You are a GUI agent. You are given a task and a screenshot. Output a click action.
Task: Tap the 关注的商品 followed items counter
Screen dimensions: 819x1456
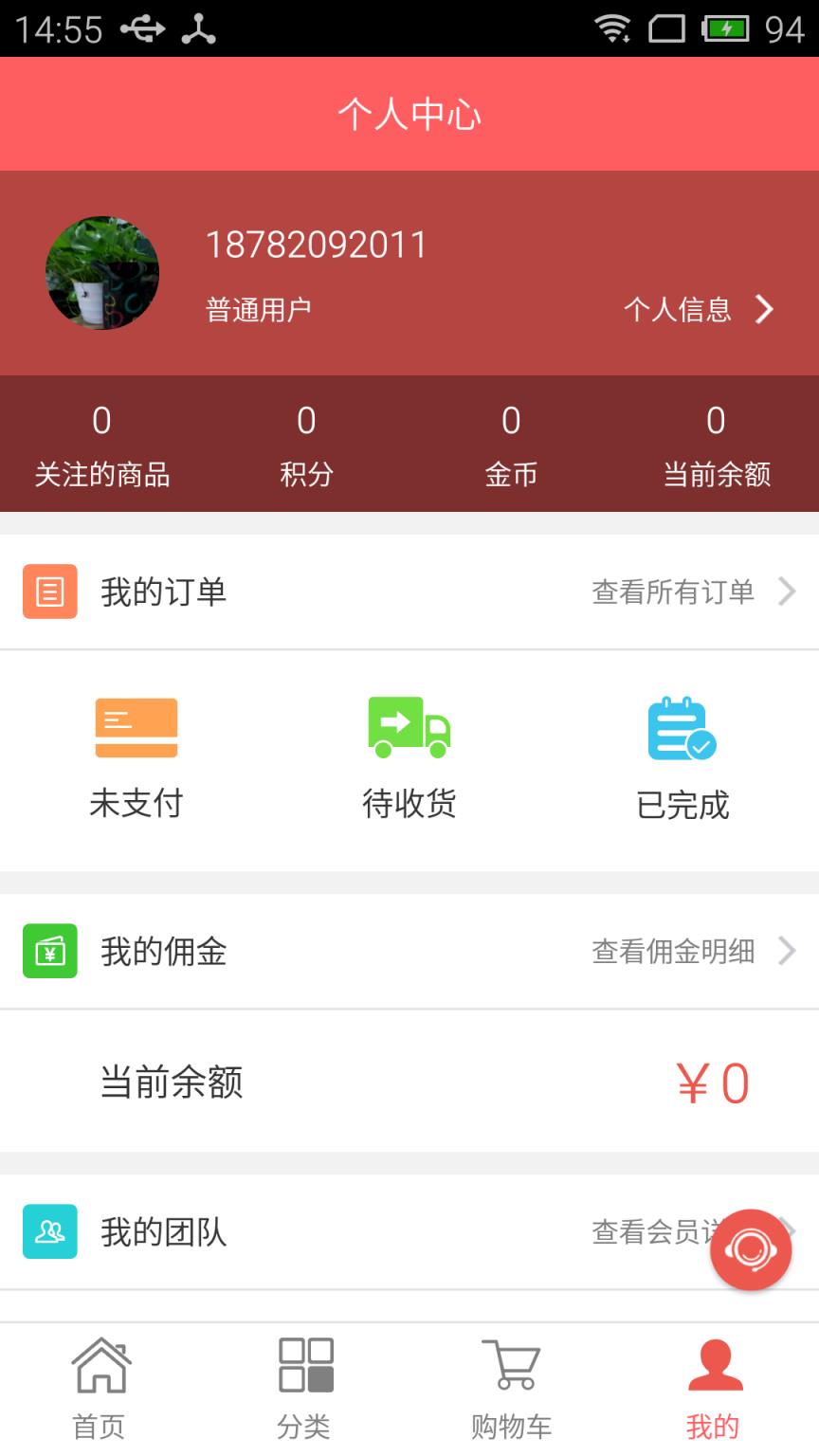[101, 444]
